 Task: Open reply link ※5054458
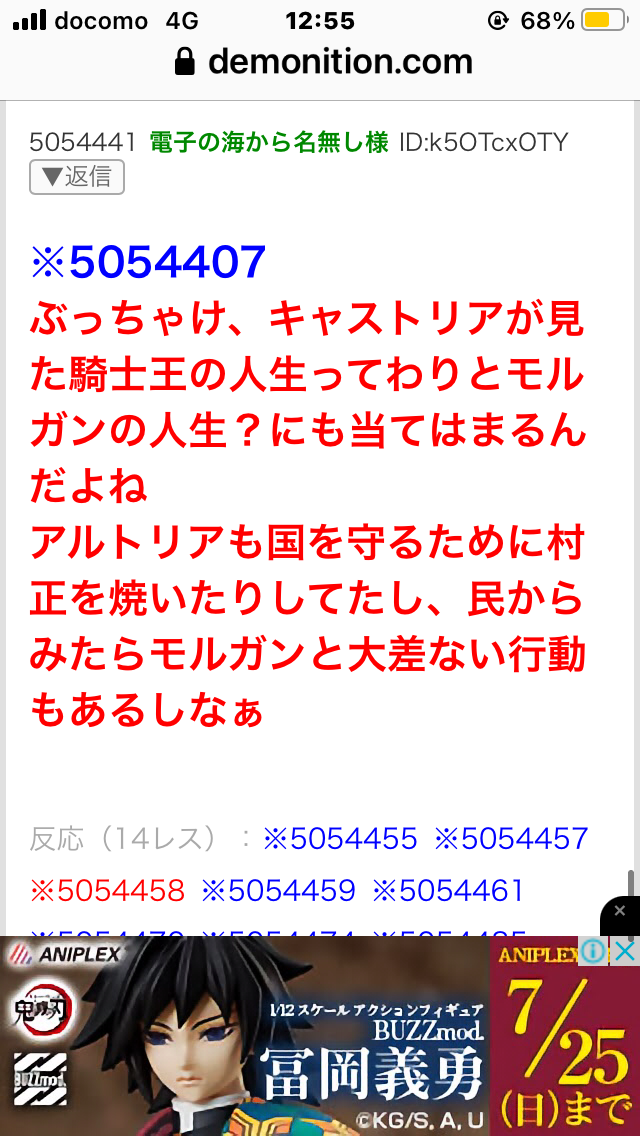tap(108, 890)
